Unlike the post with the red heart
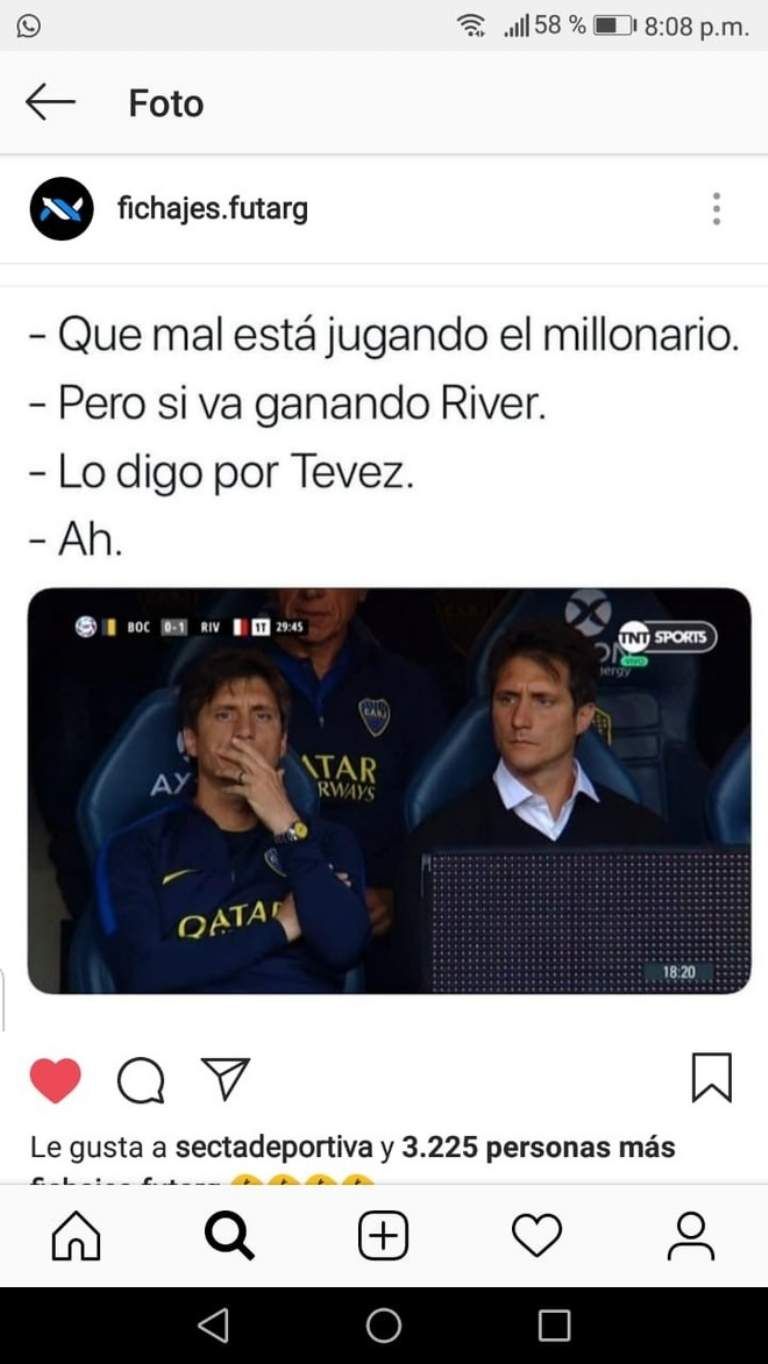 point(55,1080)
